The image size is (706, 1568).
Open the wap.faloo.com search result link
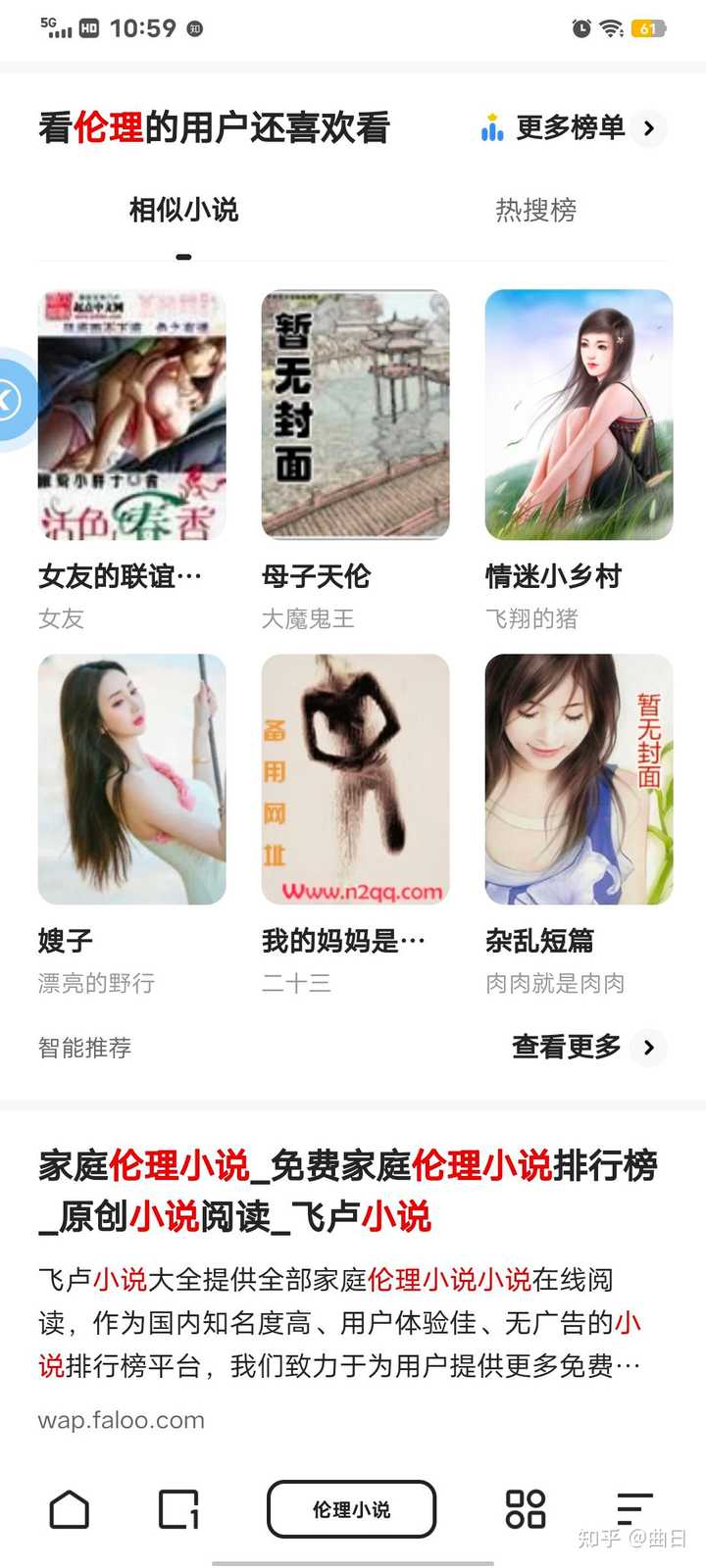(x=120, y=1420)
